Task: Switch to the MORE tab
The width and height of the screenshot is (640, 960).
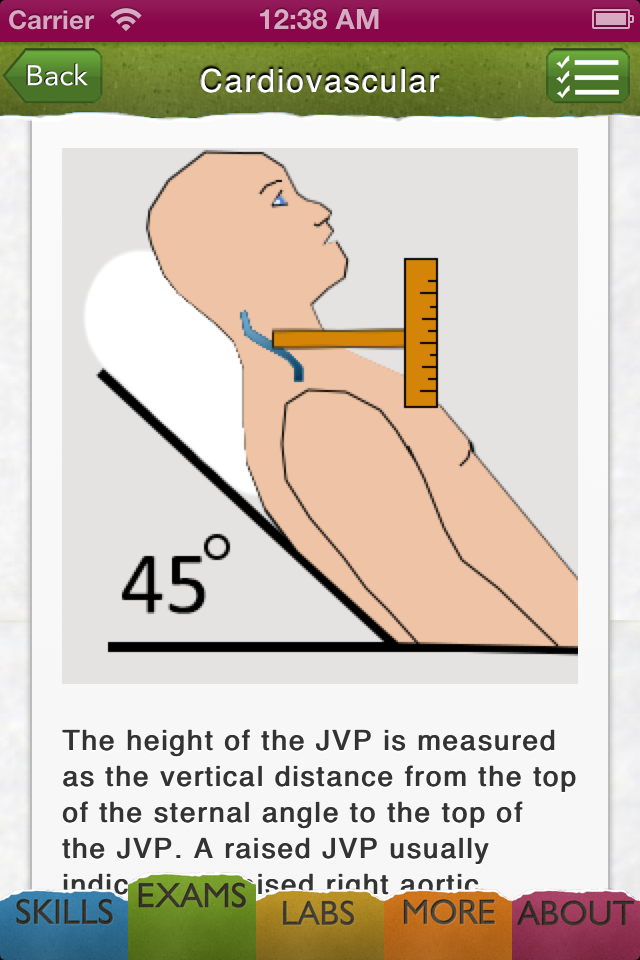Action: pos(447,915)
